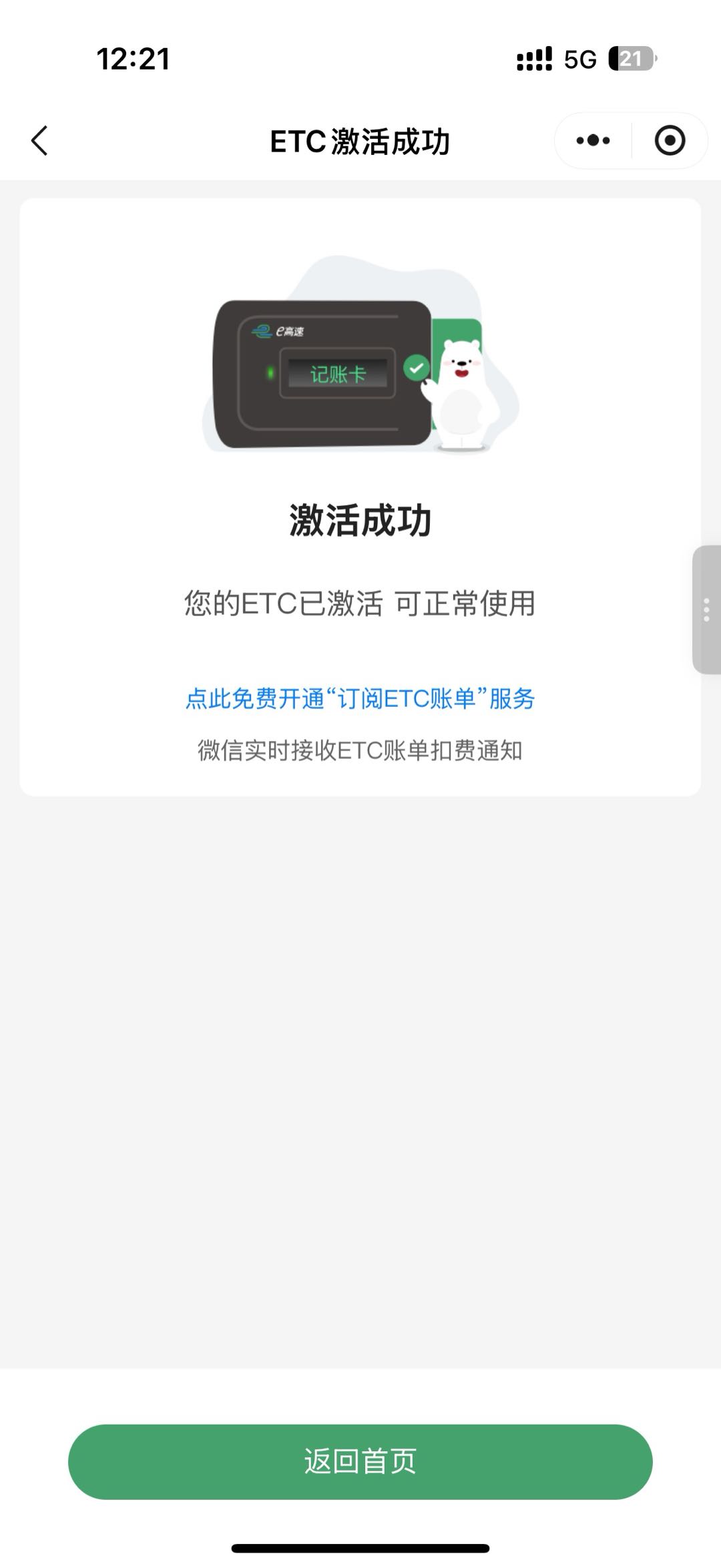This screenshot has width=721, height=1568.
Task: Tap the green checkmark on the ETC device image
Action: [x=415, y=366]
